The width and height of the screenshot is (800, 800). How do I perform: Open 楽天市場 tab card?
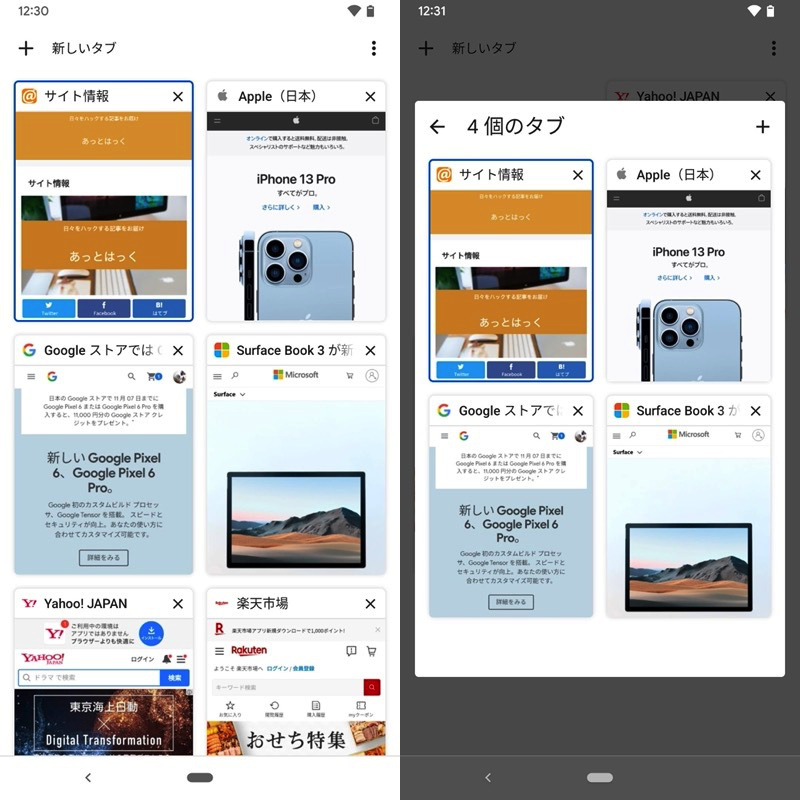point(295,690)
